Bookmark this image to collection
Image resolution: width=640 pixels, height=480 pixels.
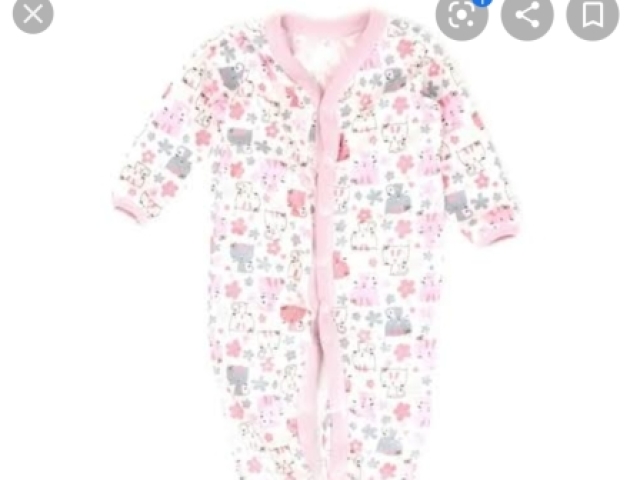point(593,16)
